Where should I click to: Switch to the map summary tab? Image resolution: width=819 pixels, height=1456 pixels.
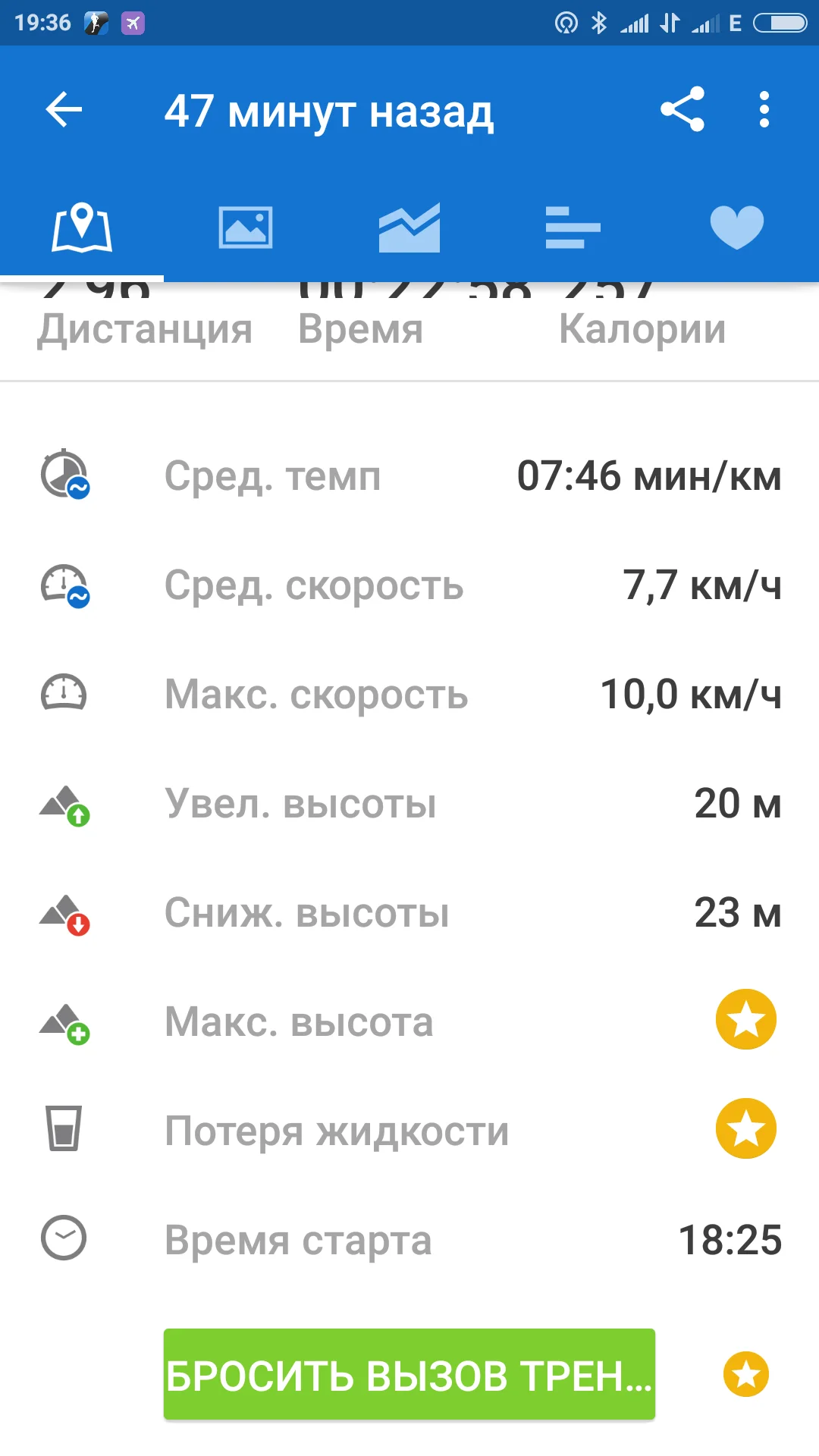point(82,227)
